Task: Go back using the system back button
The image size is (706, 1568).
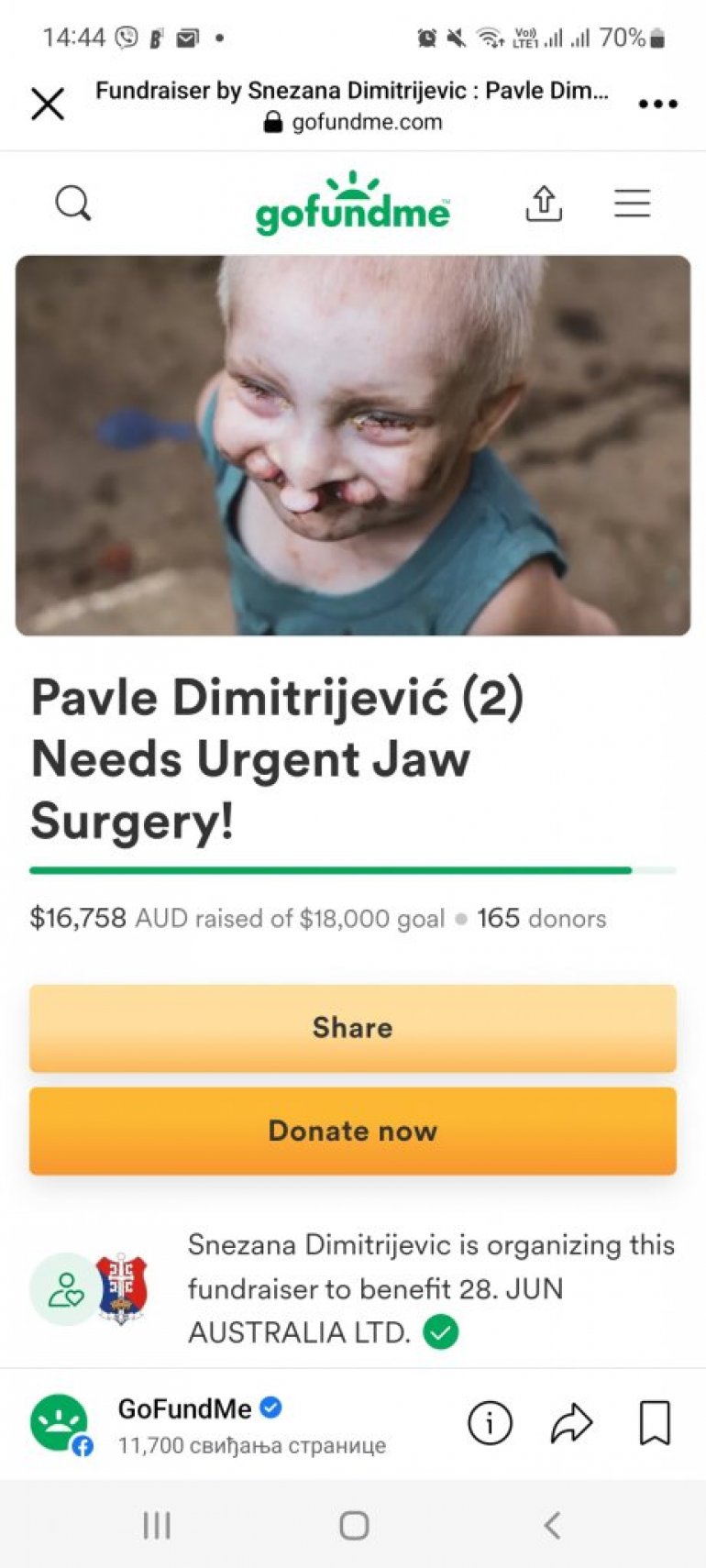Action: click(552, 1526)
